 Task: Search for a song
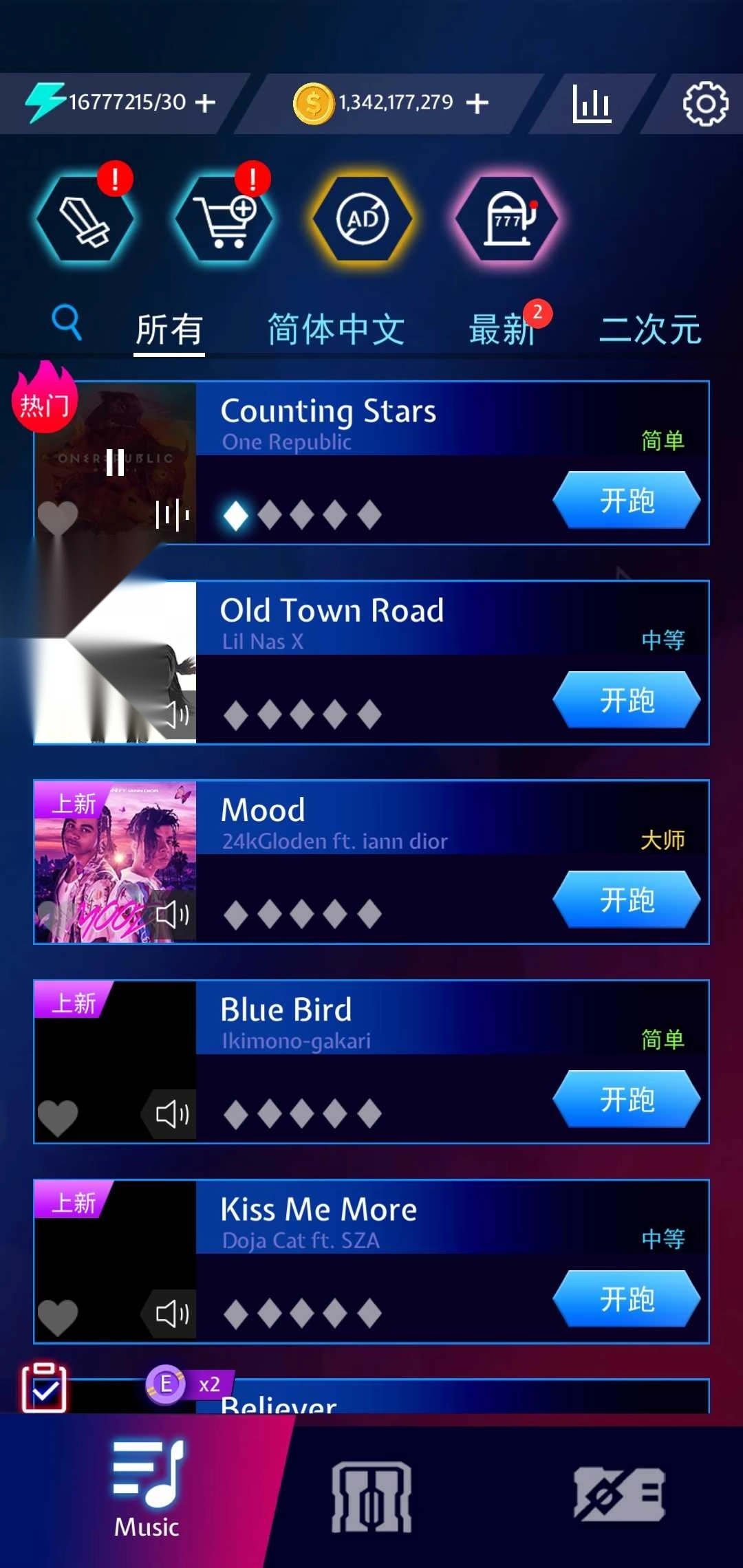[x=67, y=322]
